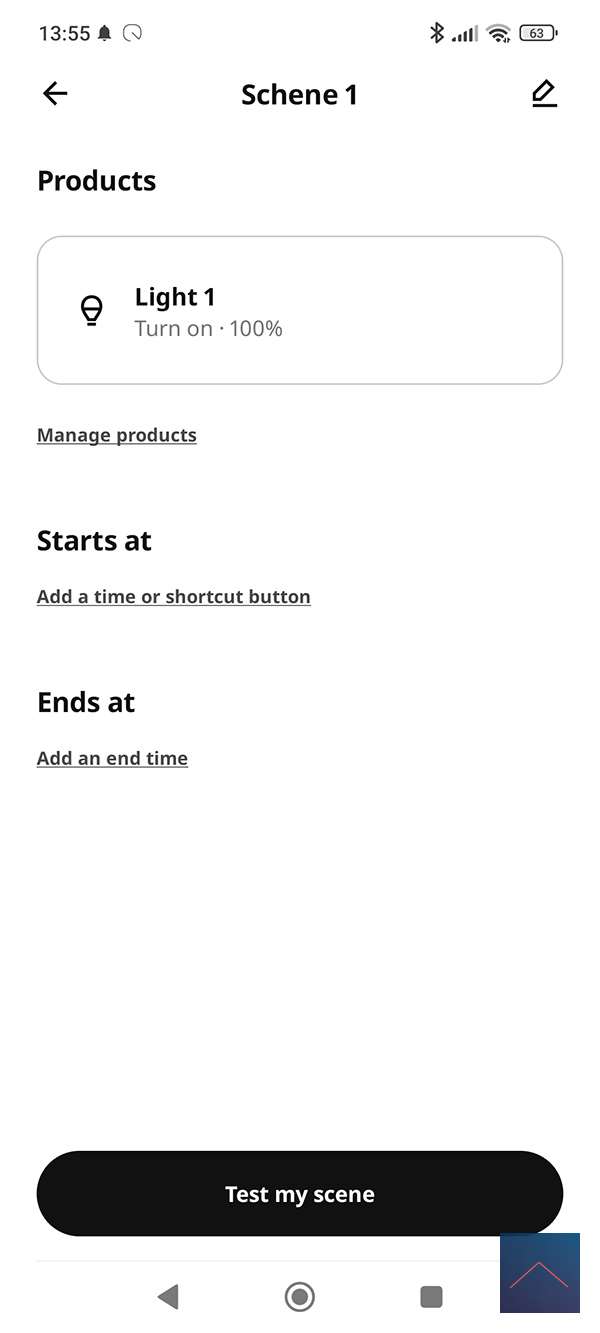Add a time or shortcut button

(x=174, y=597)
